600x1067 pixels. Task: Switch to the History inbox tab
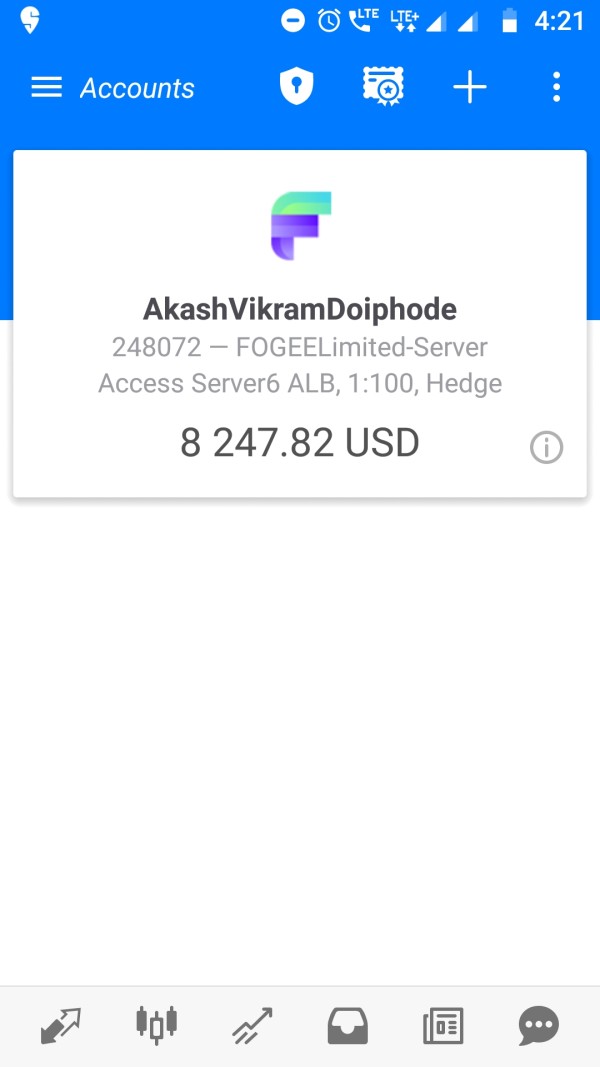point(348,1025)
